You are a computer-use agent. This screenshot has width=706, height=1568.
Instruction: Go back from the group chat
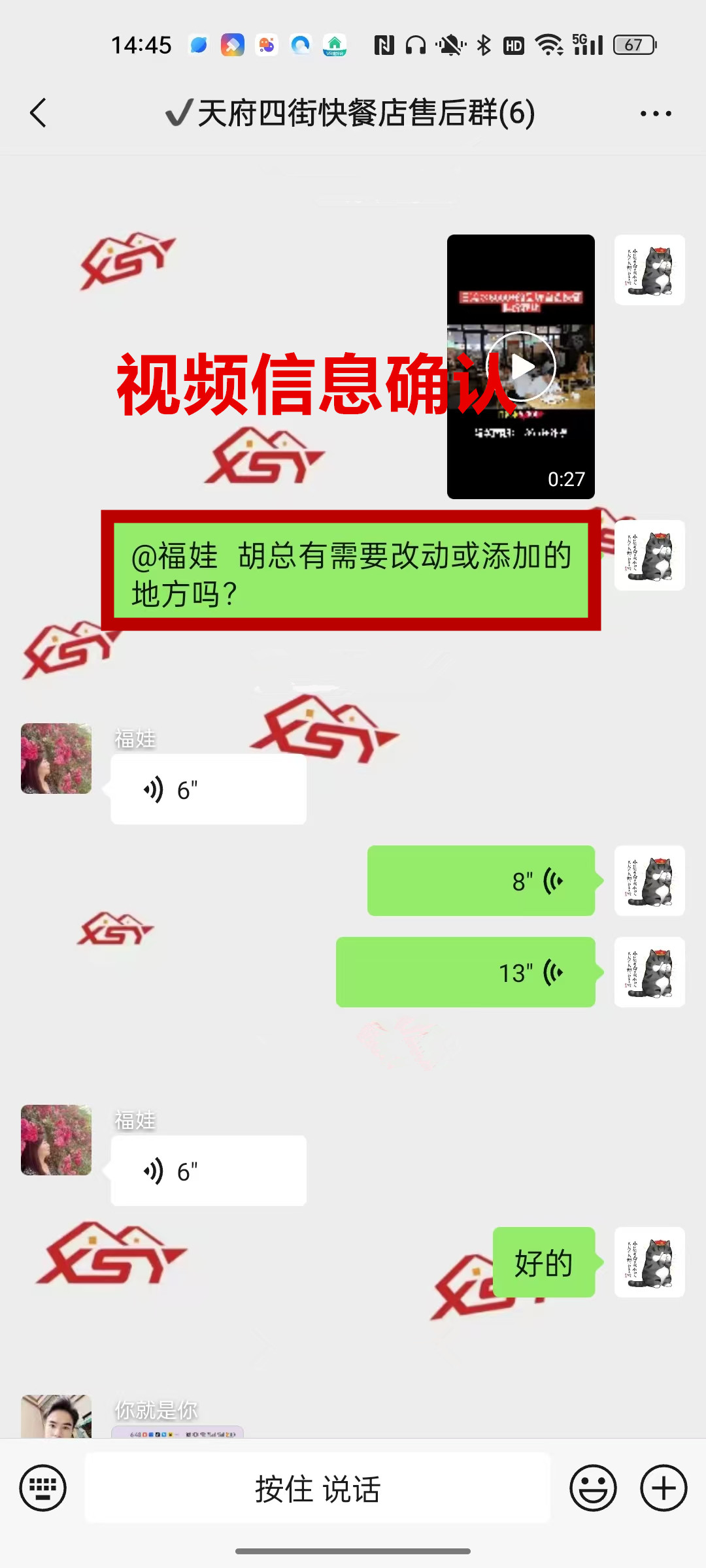[x=39, y=113]
